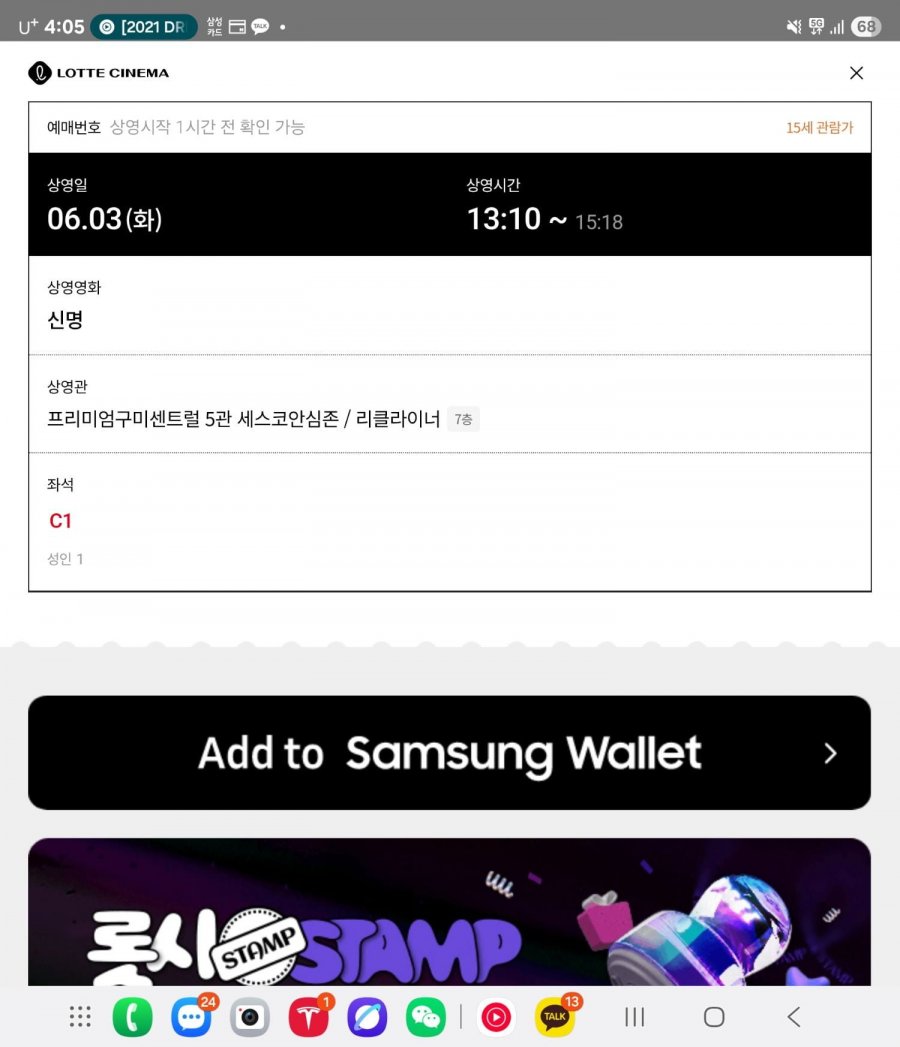Open KakaoTalk with 13 unread

pyautogui.click(x=554, y=1017)
